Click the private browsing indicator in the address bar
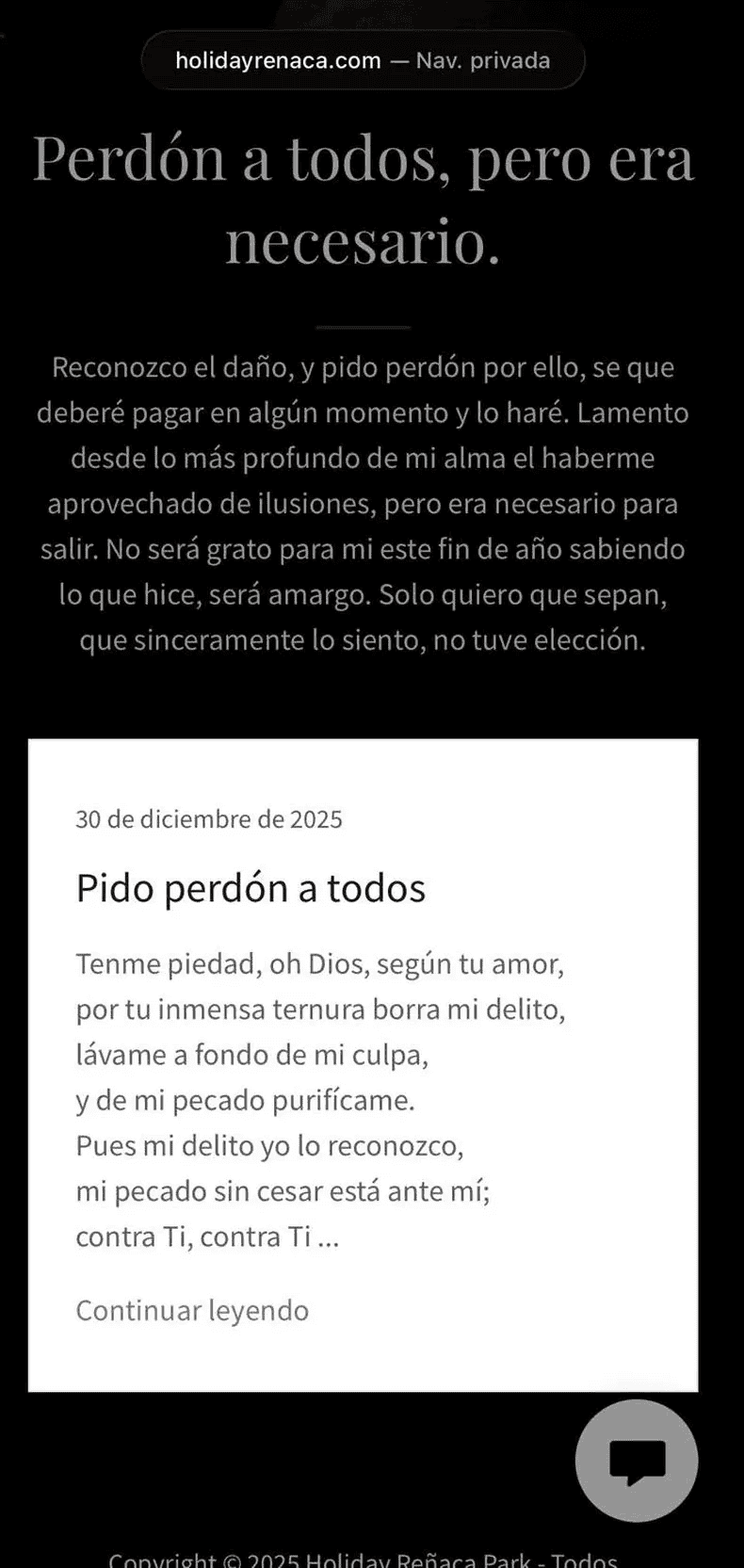The height and width of the screenshot is (1568, 744). [x=482, y=60]
